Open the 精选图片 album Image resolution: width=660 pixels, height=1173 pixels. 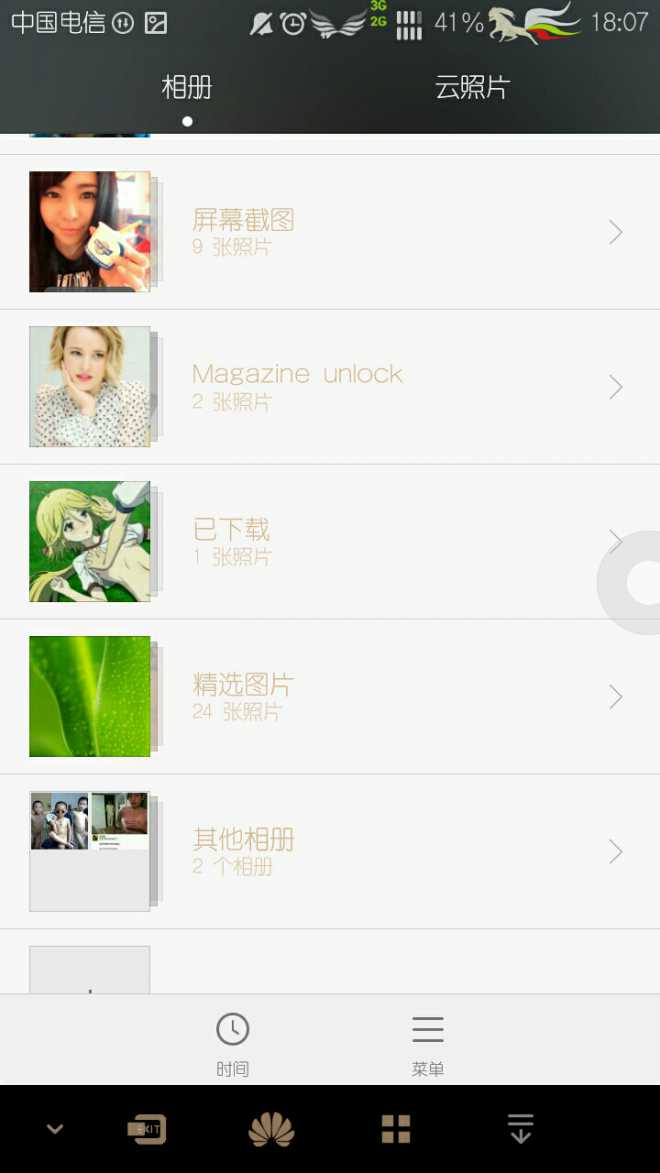click(x=330, y=697)
